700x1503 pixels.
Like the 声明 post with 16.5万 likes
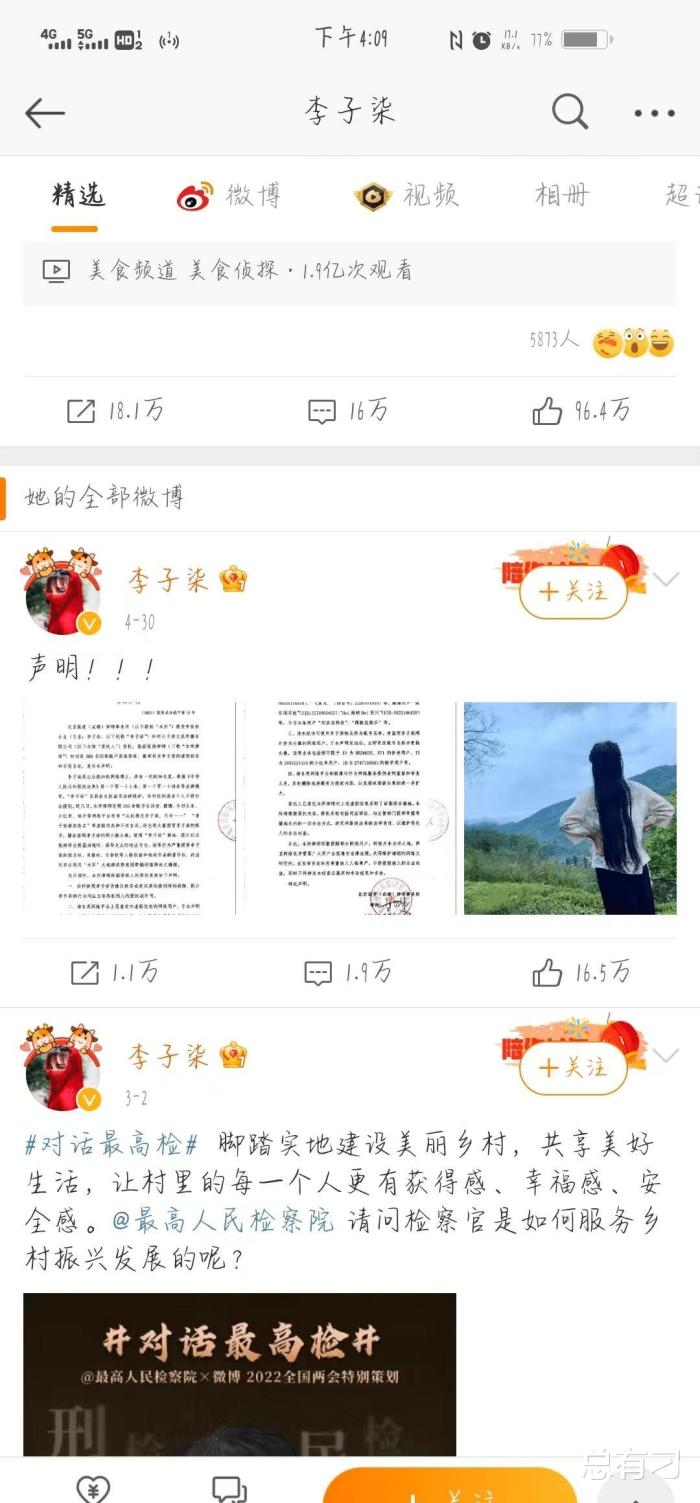581,971
